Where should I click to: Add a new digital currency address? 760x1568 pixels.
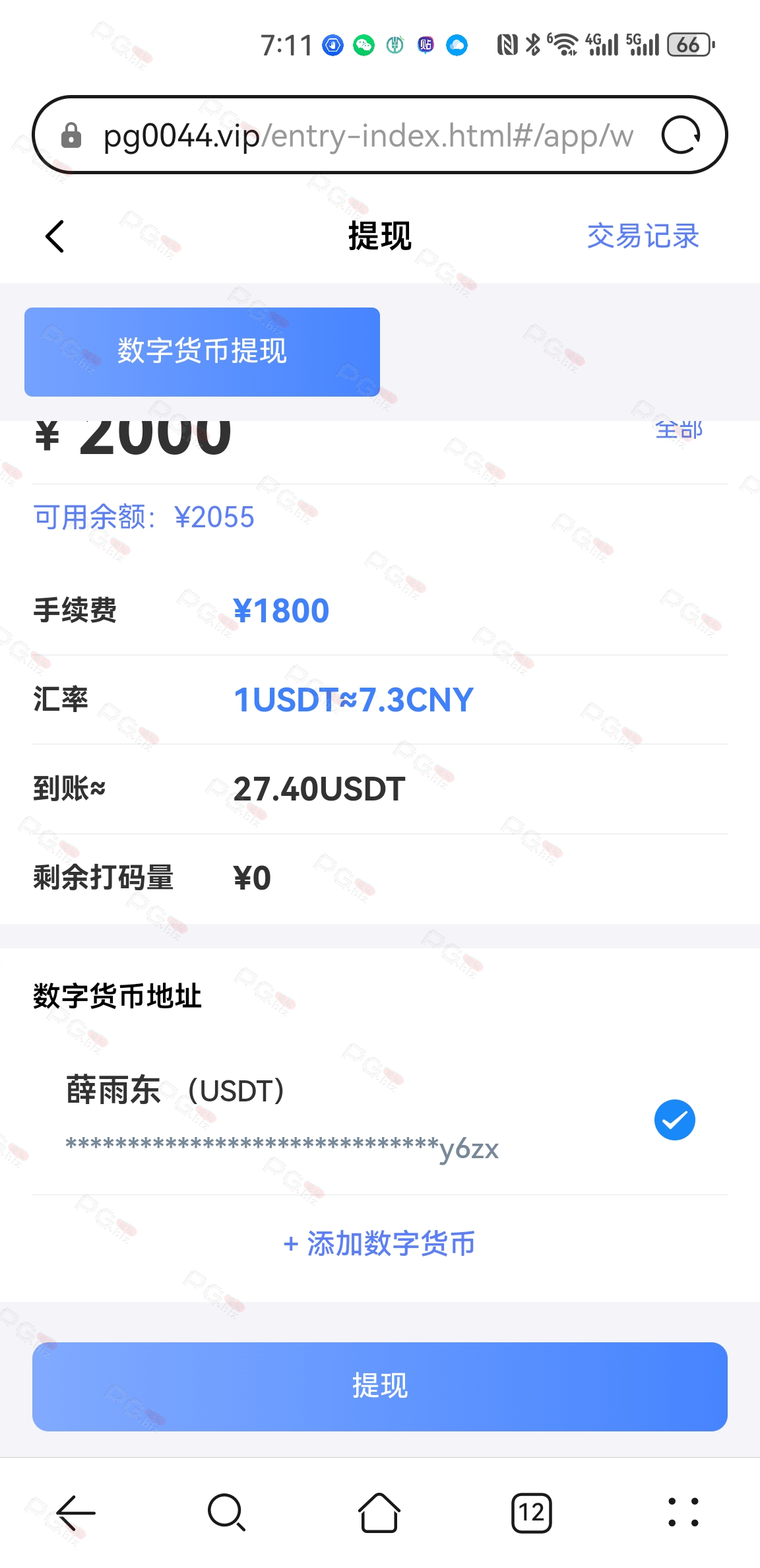(379, 1244)
